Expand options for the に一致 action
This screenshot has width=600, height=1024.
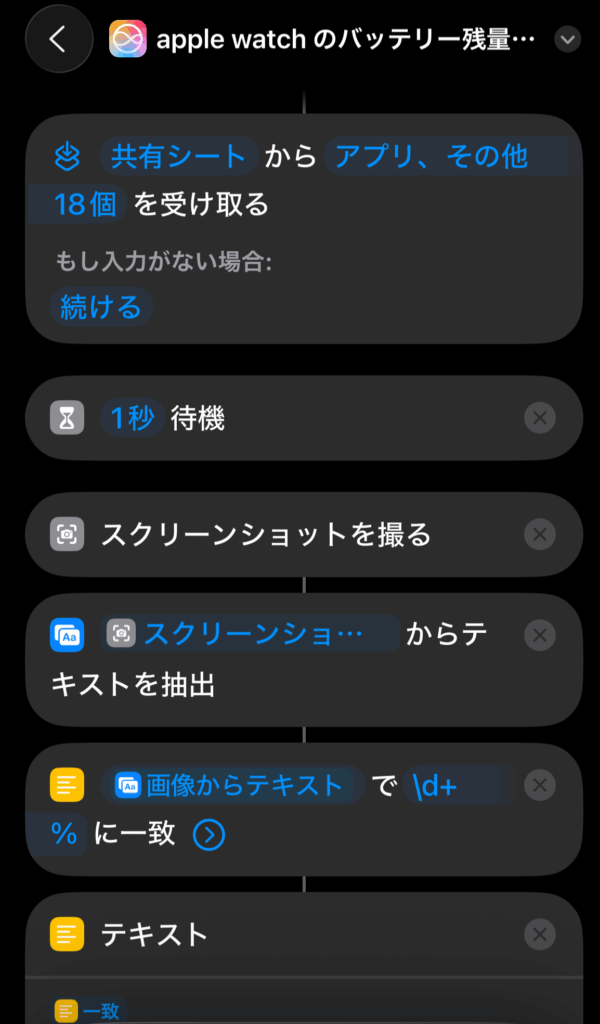(209, 835)
